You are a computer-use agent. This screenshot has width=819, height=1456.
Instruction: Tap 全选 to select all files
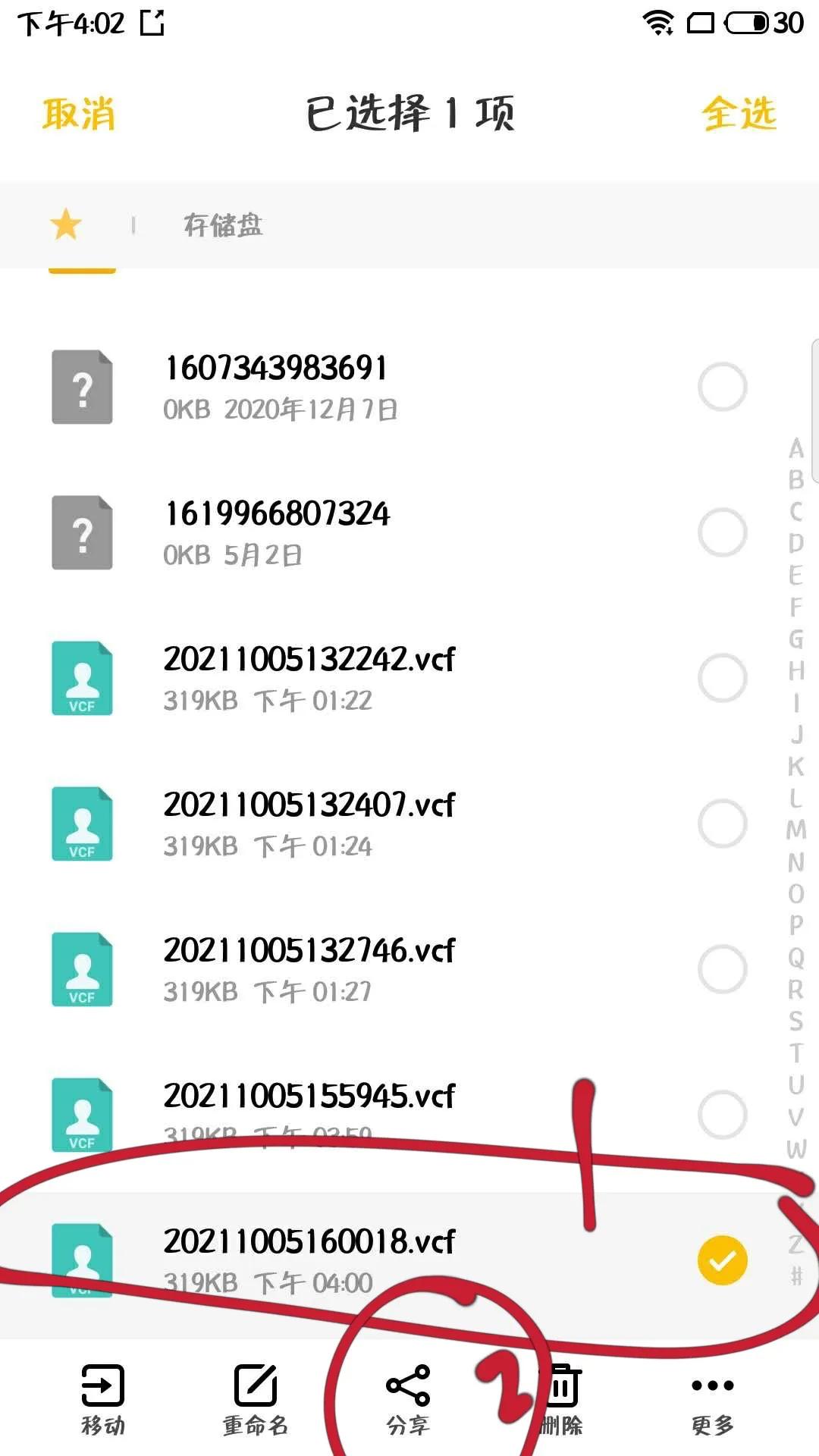(x=739, y=114)
